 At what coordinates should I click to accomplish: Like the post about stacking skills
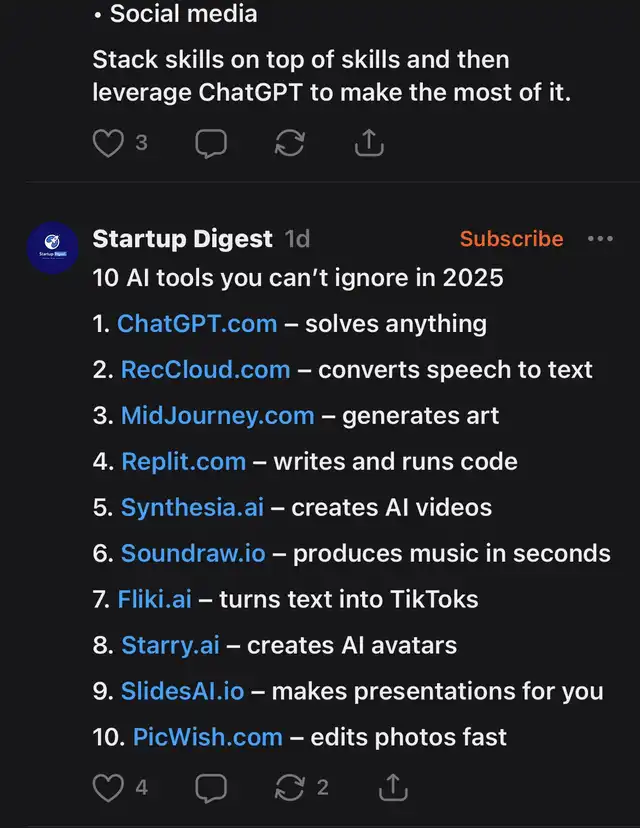click(x=108, y=143)
